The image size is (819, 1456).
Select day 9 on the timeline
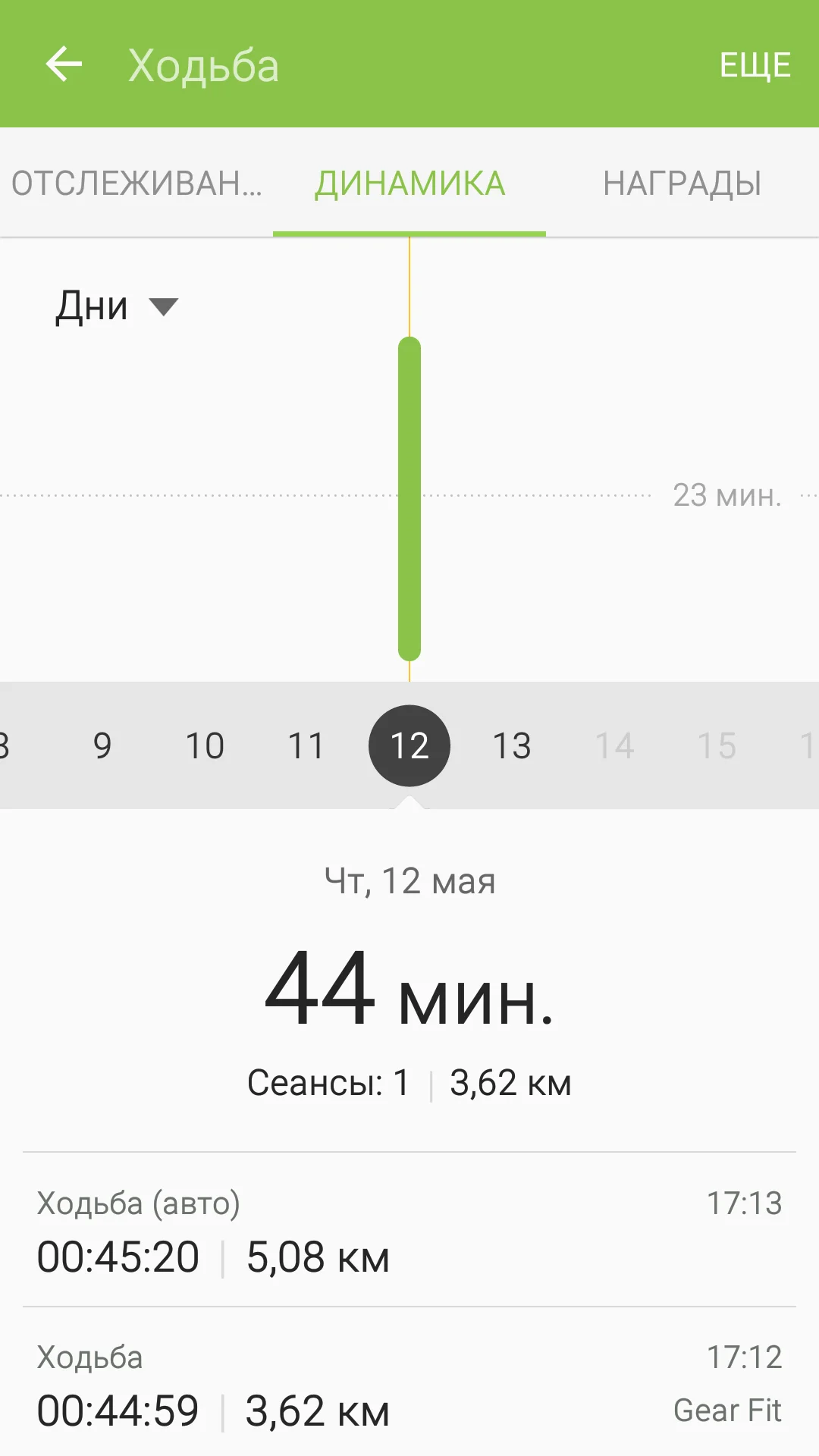click(102, 745)
